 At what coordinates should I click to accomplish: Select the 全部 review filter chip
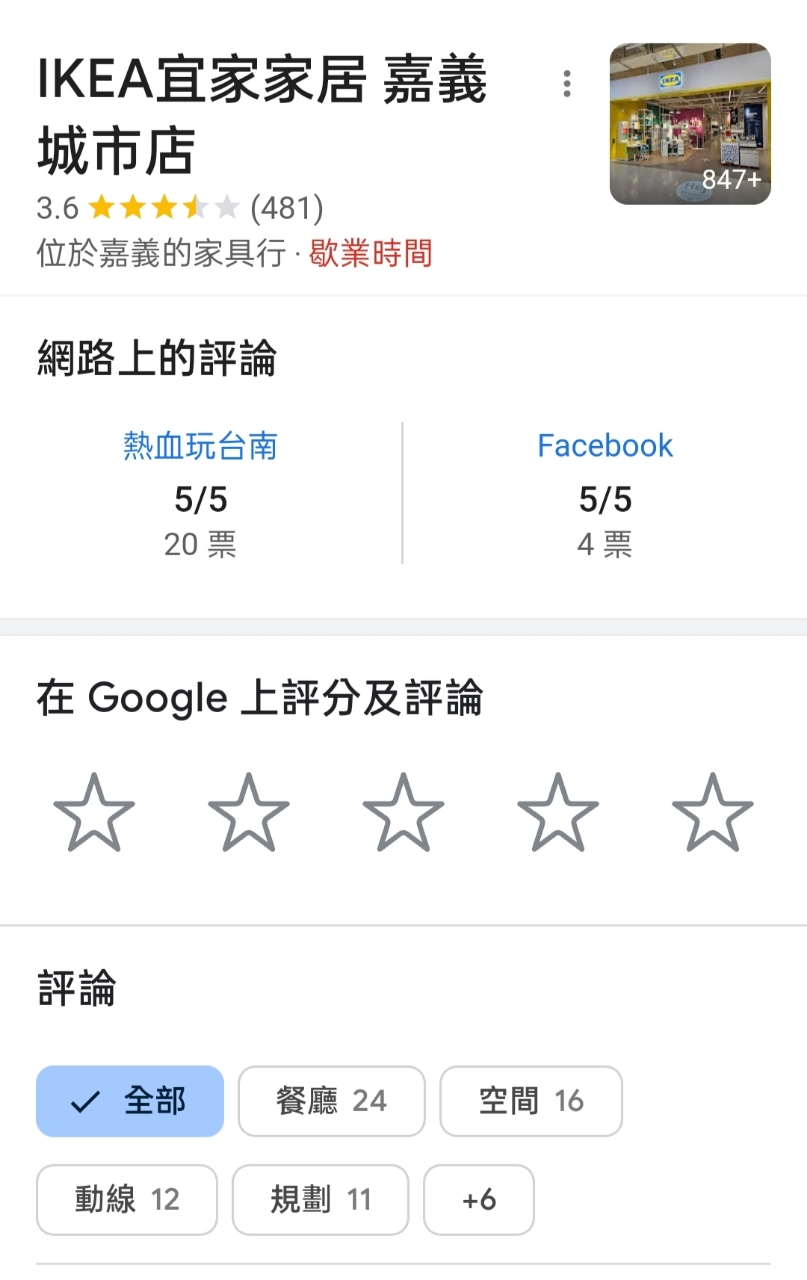[130, 1101]
